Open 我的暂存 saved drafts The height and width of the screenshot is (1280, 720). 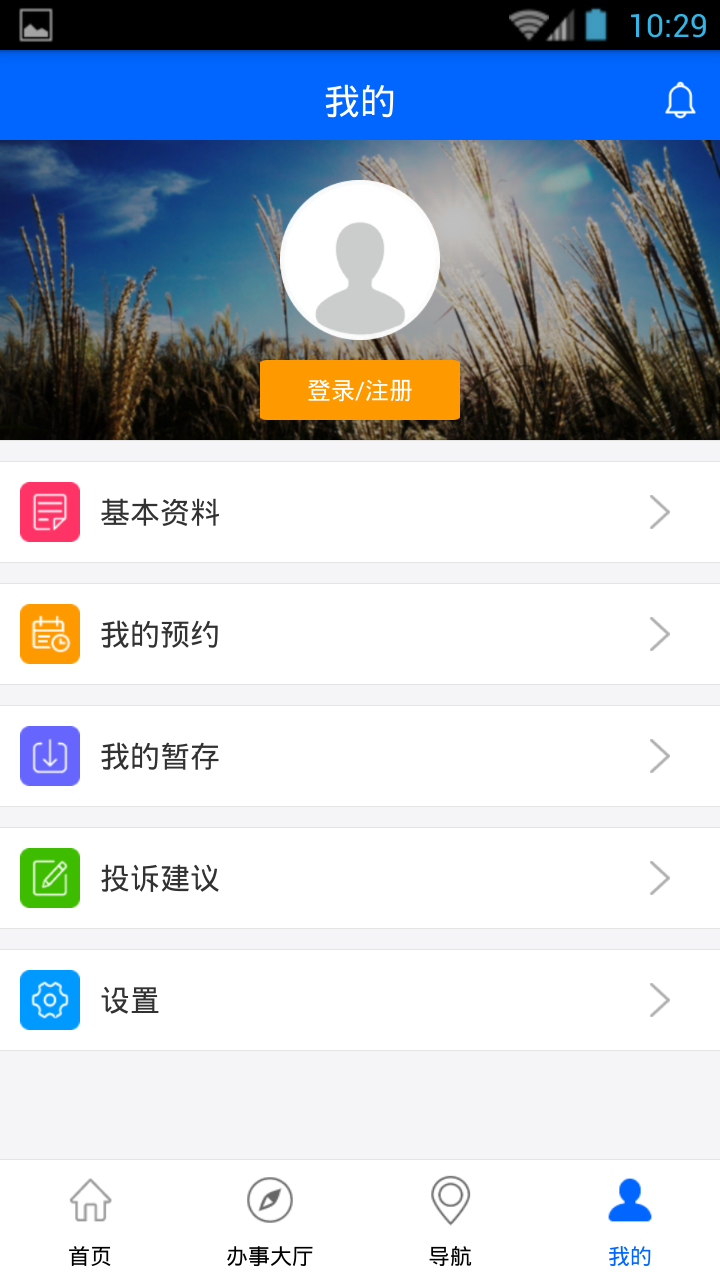point(360,756)
